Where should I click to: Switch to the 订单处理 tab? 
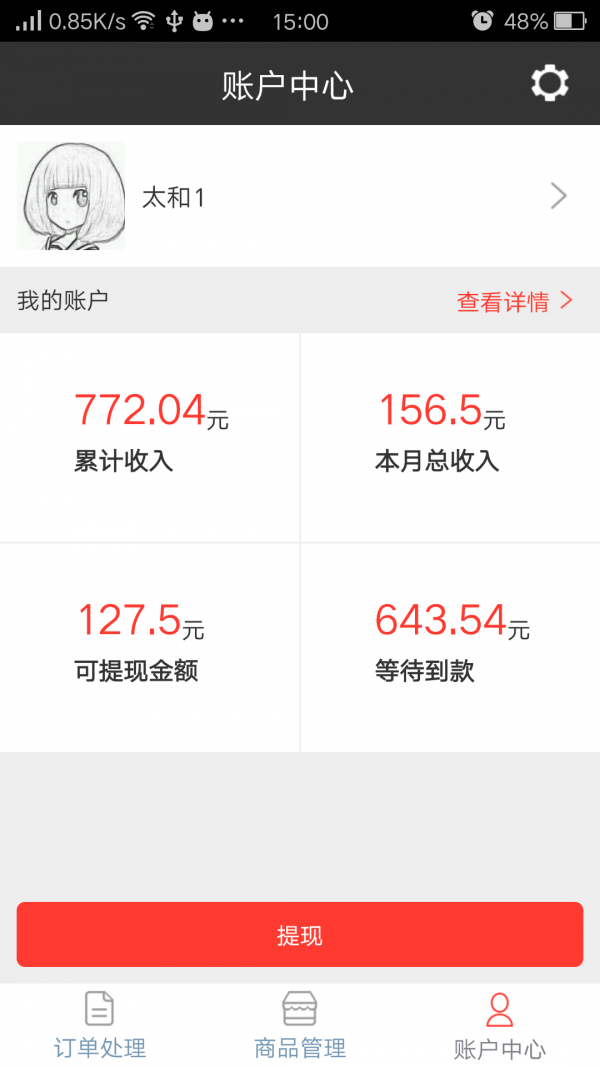tap(100, 1025)
